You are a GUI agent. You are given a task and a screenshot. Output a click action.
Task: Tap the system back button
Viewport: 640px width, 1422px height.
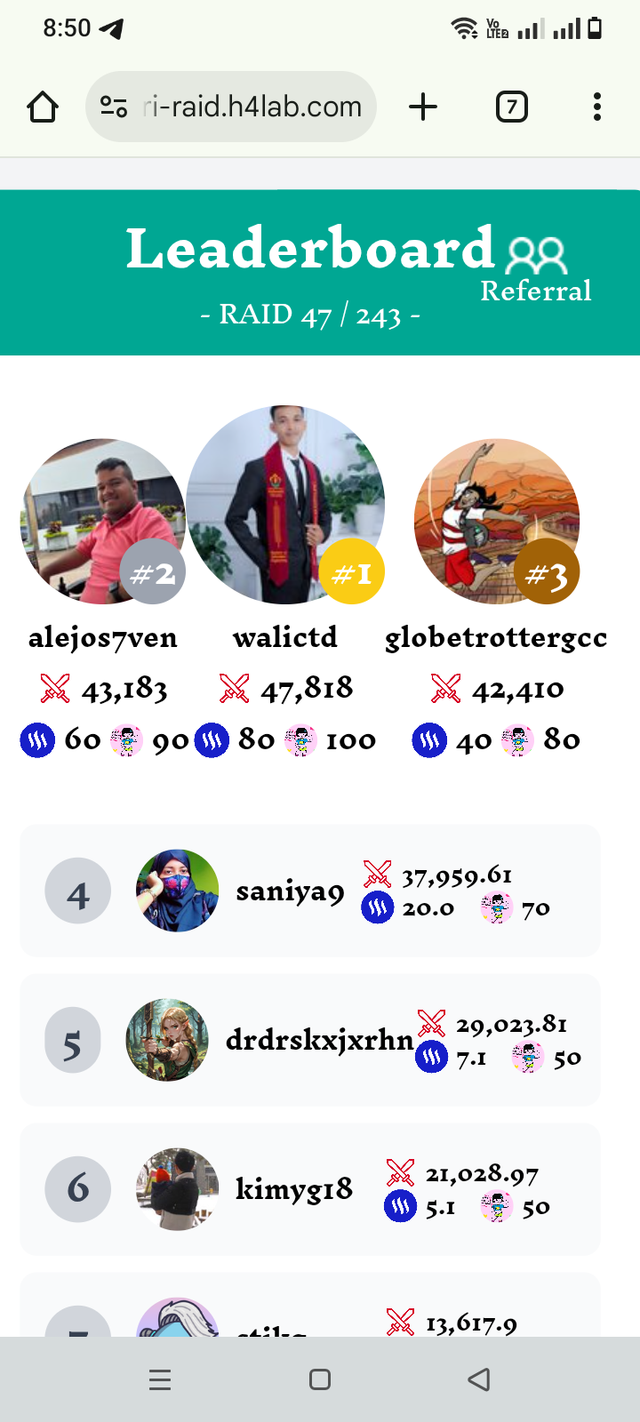(479, 1380)
